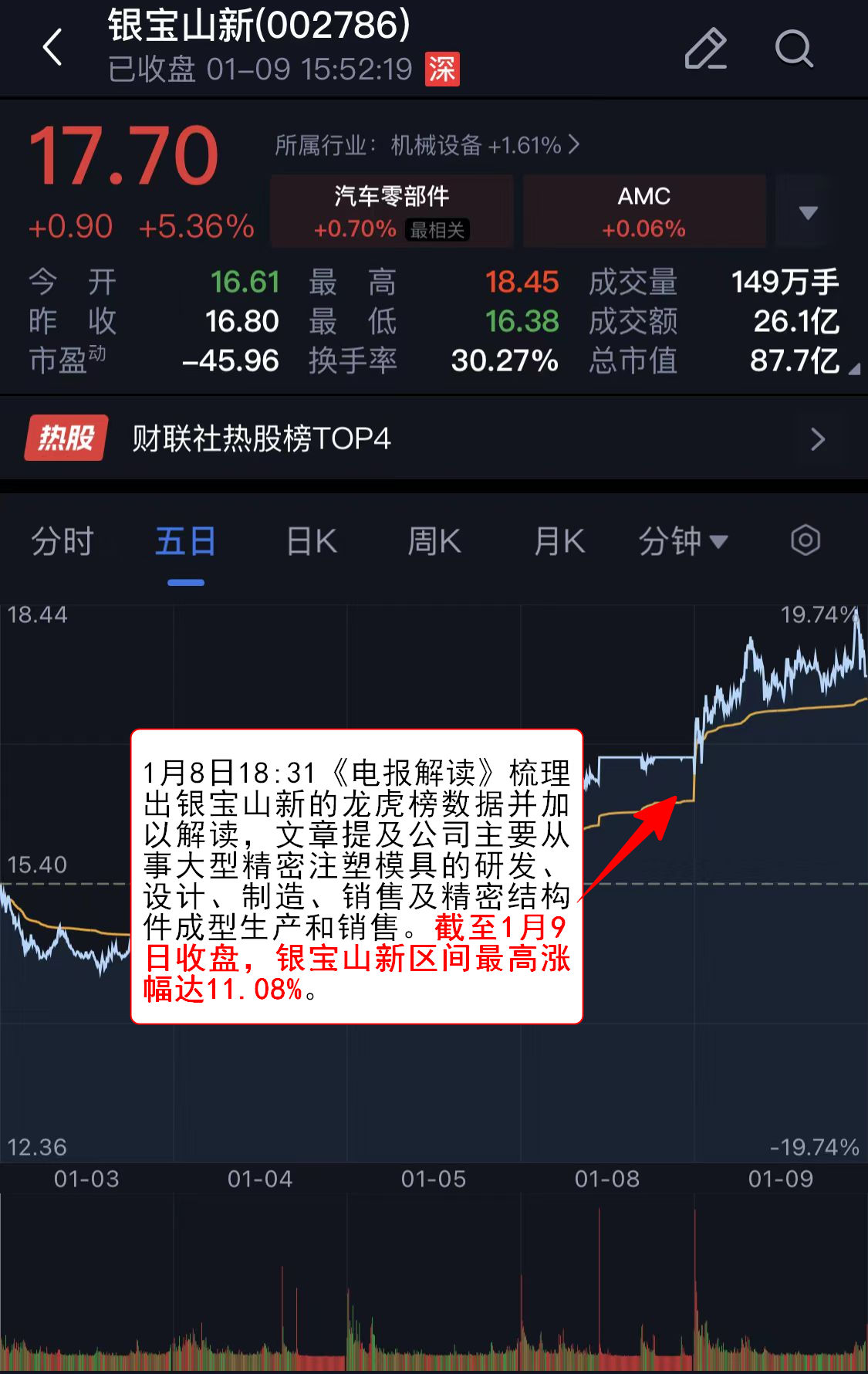Open the AMC concept chip

click(644, 212)
